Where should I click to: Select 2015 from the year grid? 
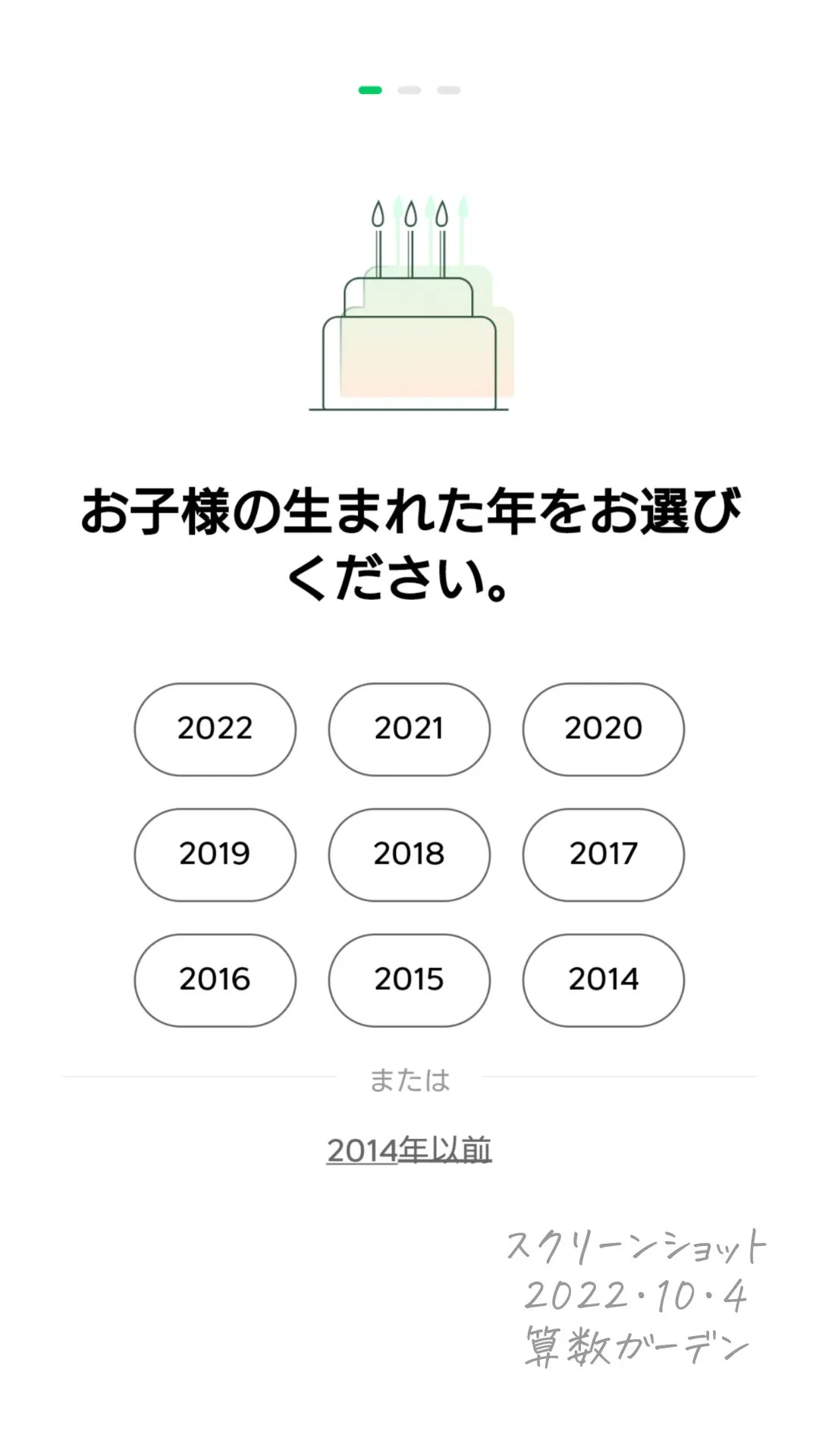(x=409, y=981)
